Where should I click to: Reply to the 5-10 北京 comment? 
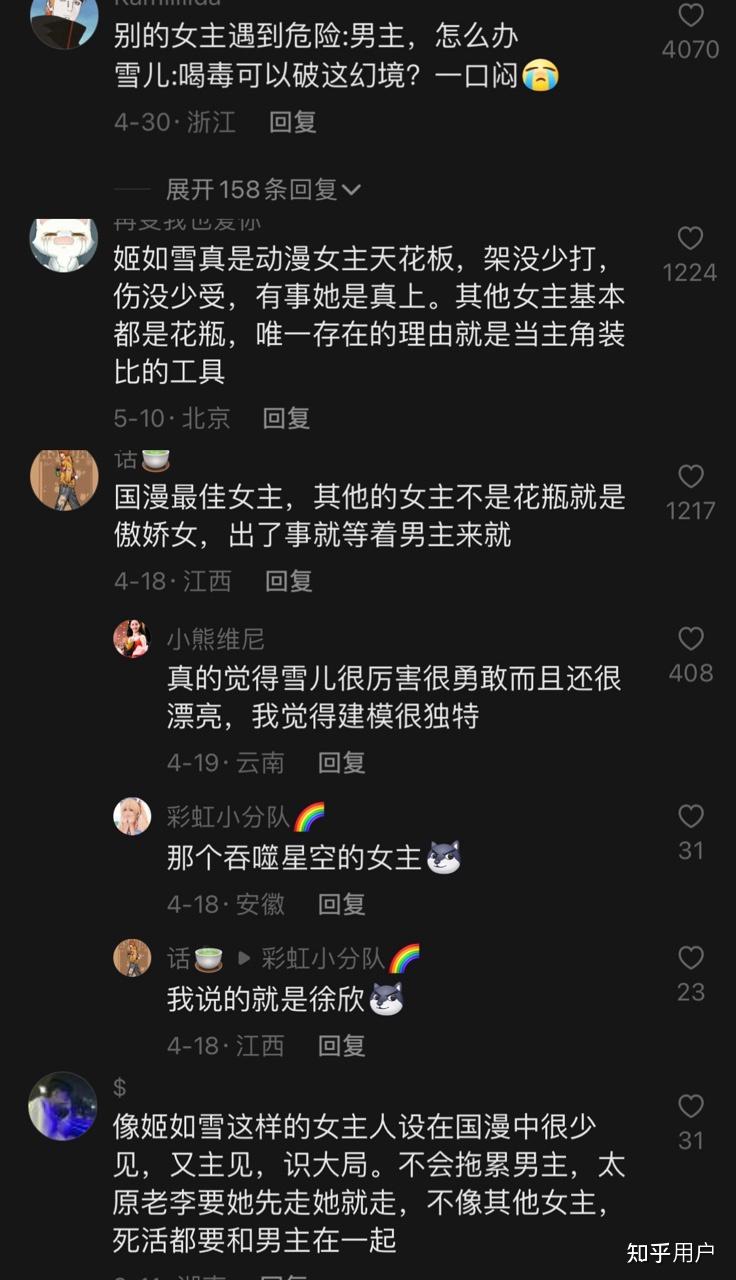[286, 418]
